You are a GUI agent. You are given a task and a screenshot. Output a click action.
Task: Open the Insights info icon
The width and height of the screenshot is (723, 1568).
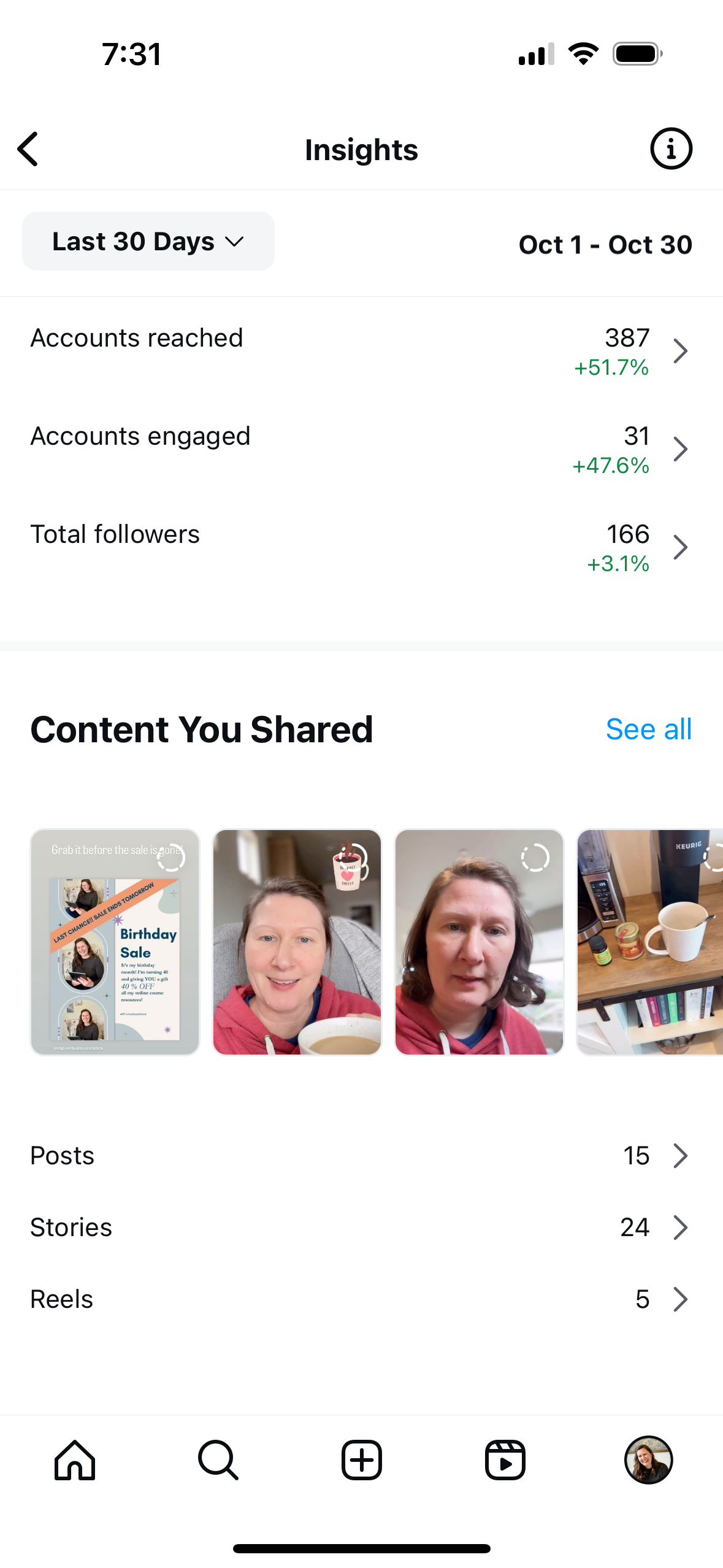point(671,149)
